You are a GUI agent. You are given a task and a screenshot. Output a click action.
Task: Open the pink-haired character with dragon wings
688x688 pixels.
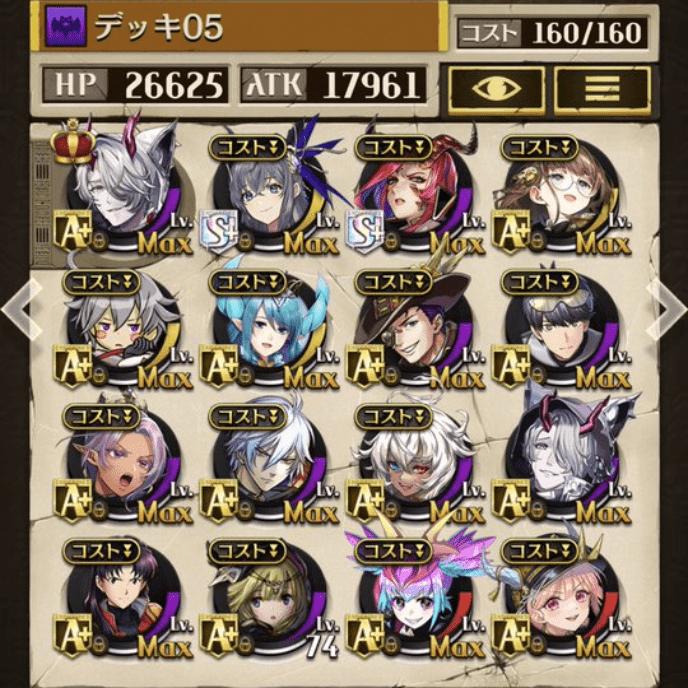(415, 600)
